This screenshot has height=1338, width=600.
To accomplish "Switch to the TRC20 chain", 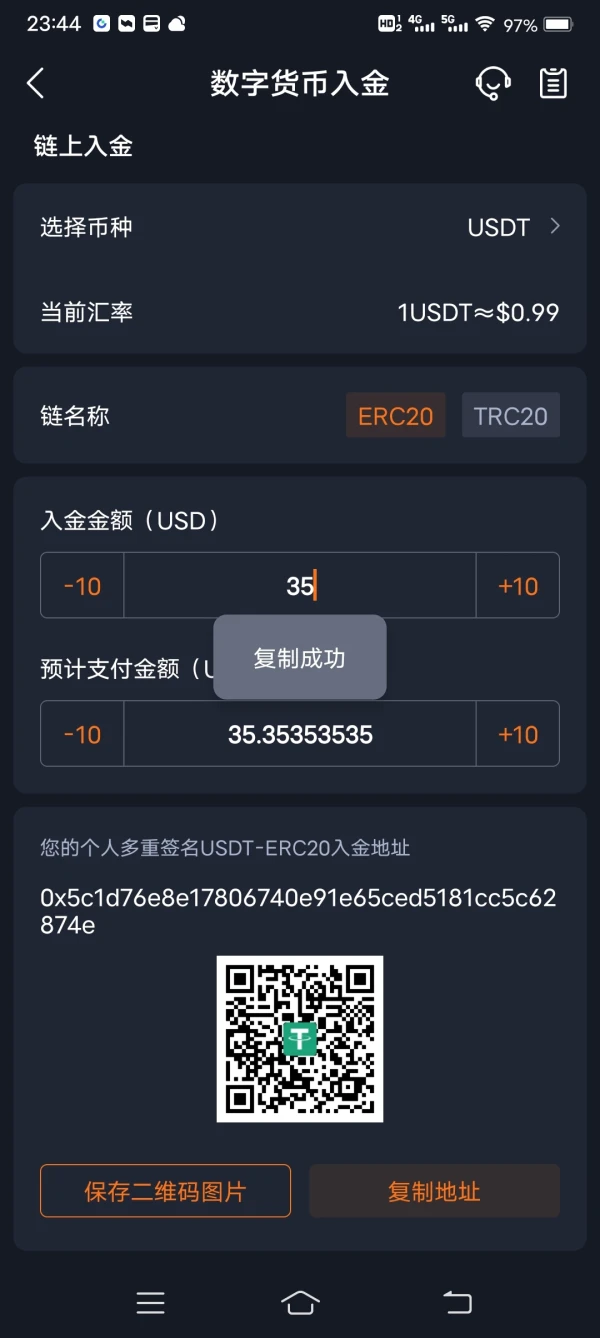I will coord(510,416).
